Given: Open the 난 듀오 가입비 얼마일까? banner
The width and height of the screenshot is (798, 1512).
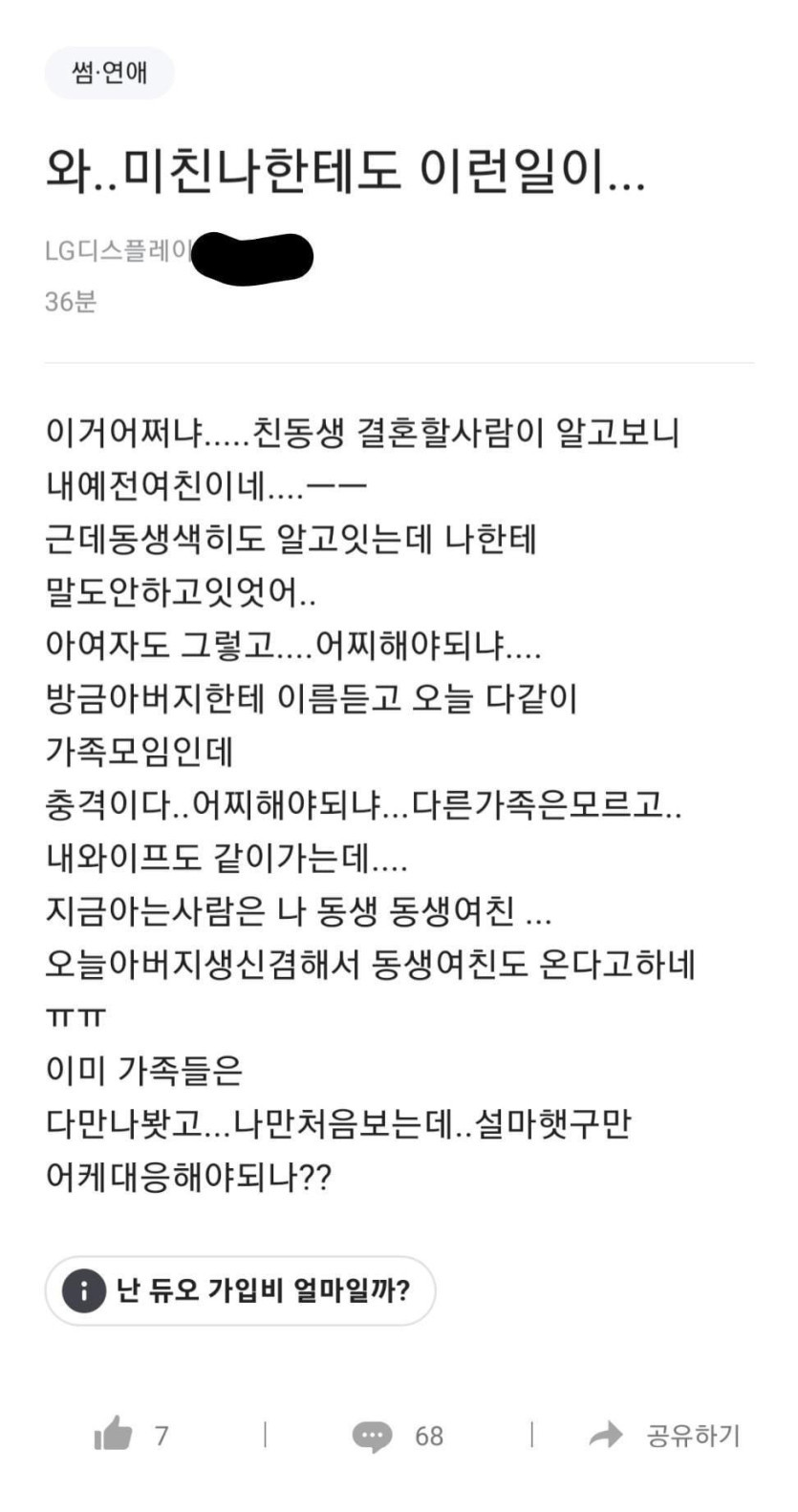Looking at the screenshot, I should pyautogui.click(x=240, y=1291).
